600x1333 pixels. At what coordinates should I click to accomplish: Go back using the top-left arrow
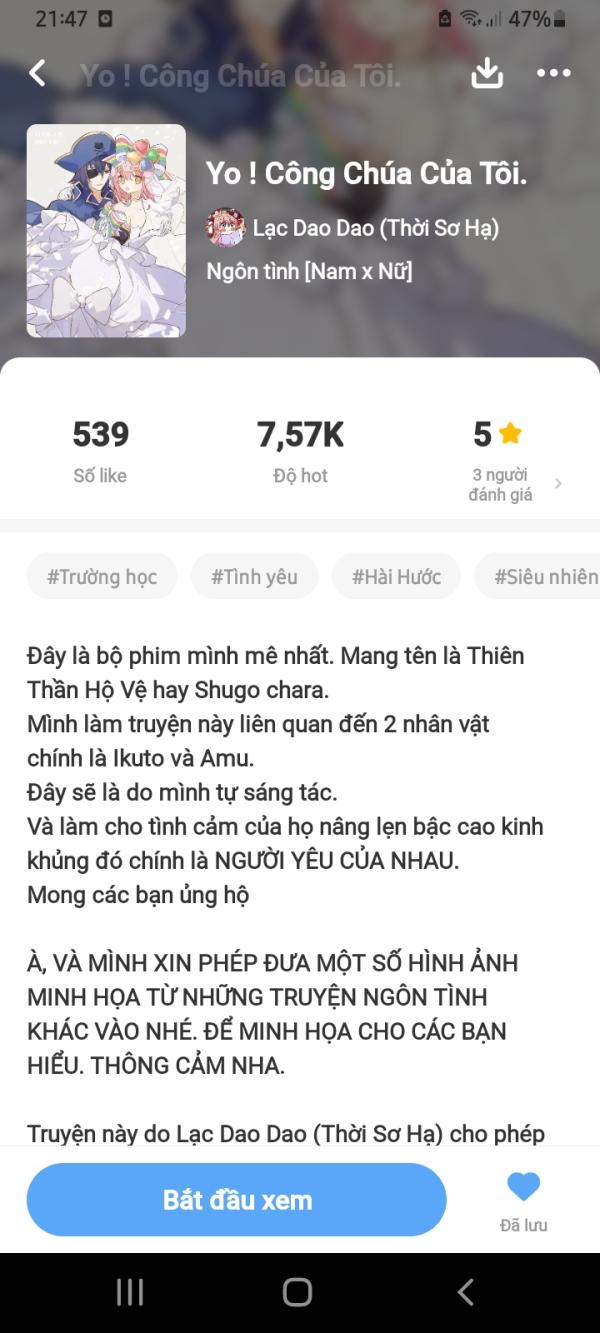pyautogui.click(x=38, y=73)
